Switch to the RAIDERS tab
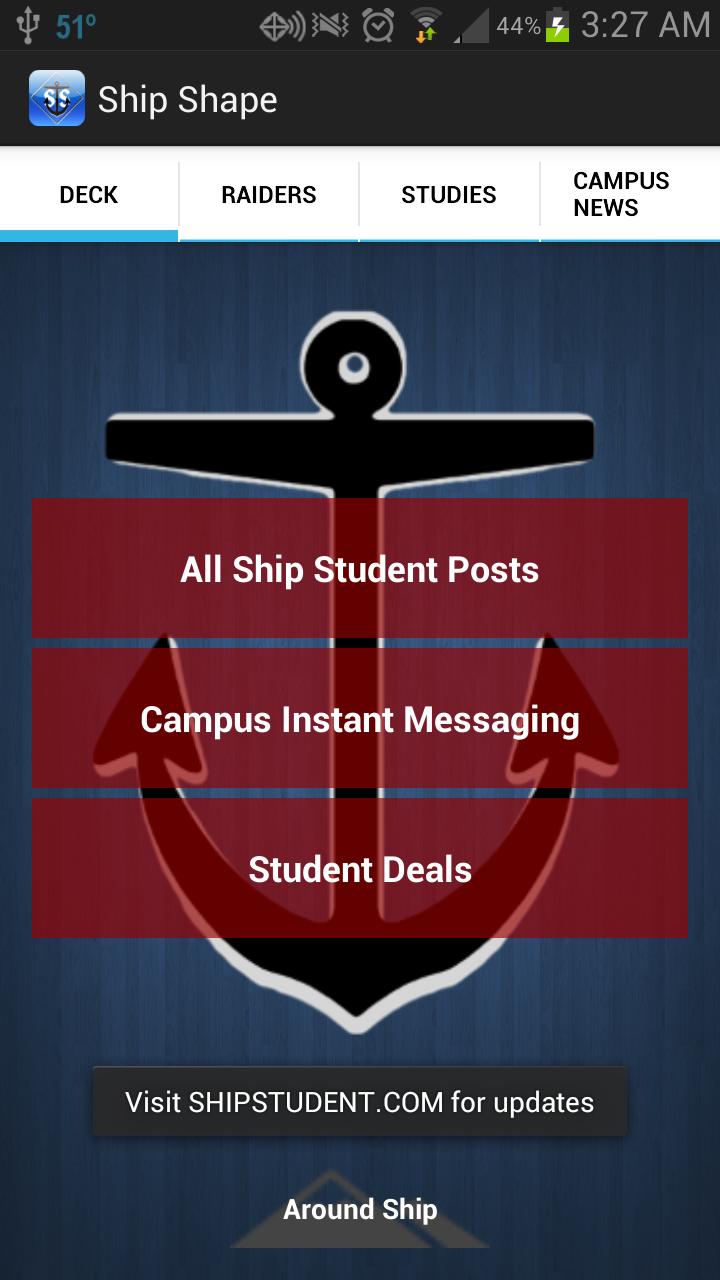720x1280 pixels. tap(268, 195)
